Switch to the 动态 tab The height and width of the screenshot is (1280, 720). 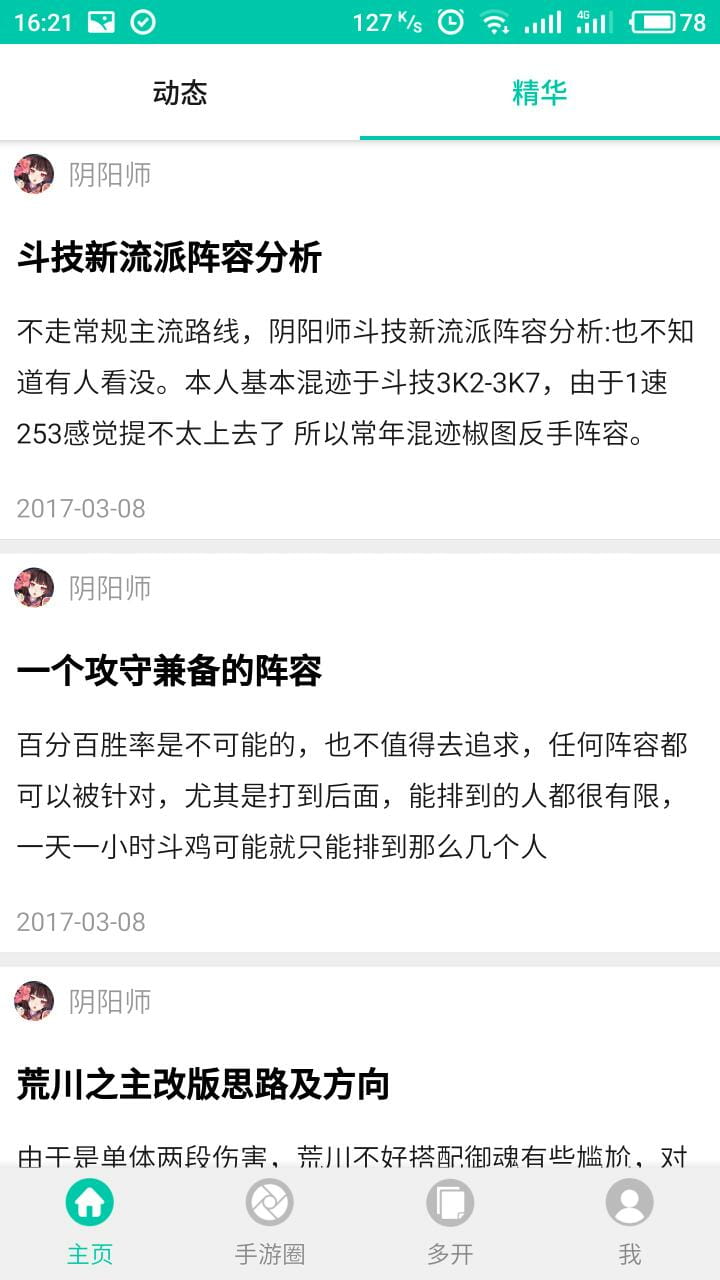pyautogui.click(x=180, y=92)
